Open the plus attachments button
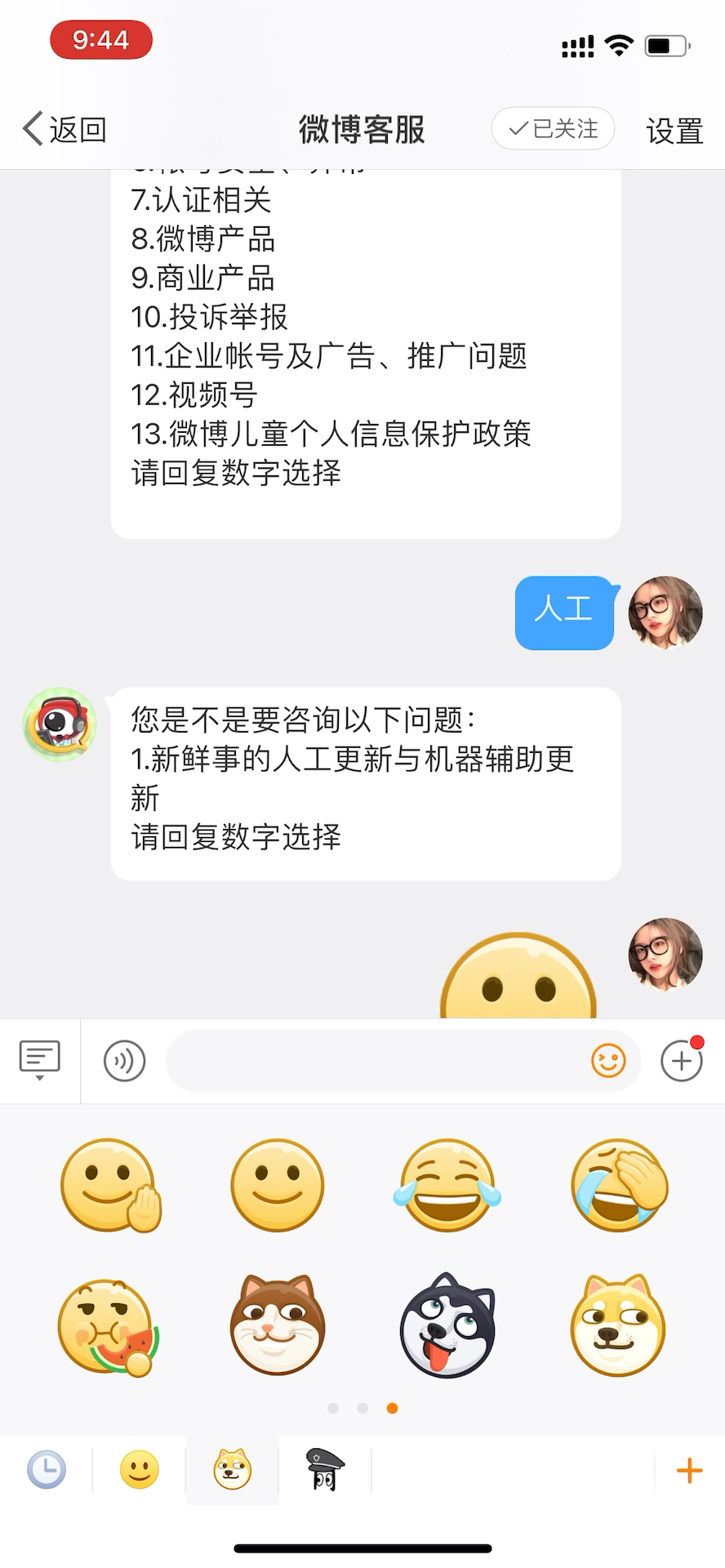Screen dimensions: 725x1568 click(681, 1061)
